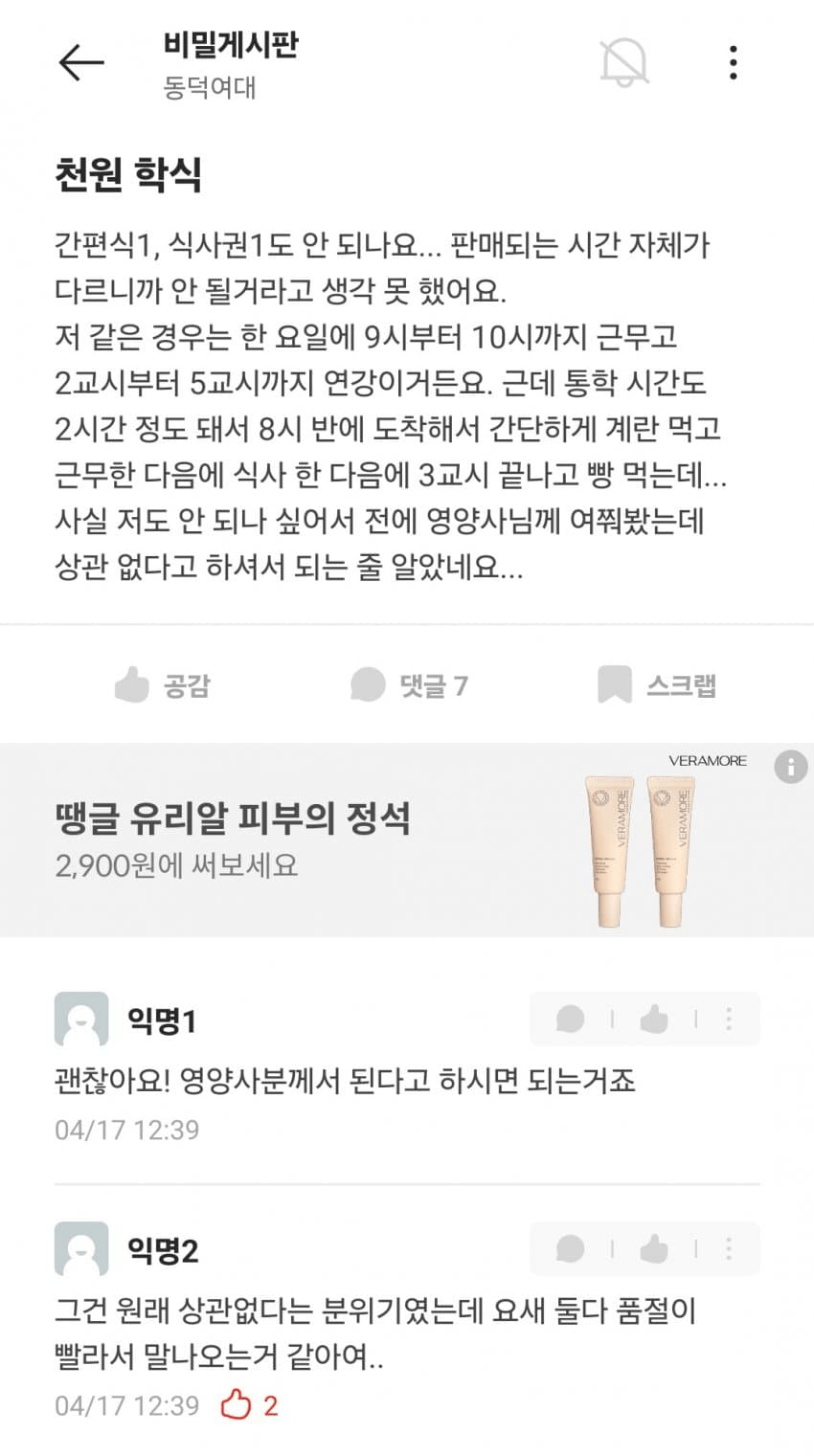Scrap the post with 스크랩
The height and width of the screenshot is (1456, 814).
pyautogui.click(x=657, y=685)
